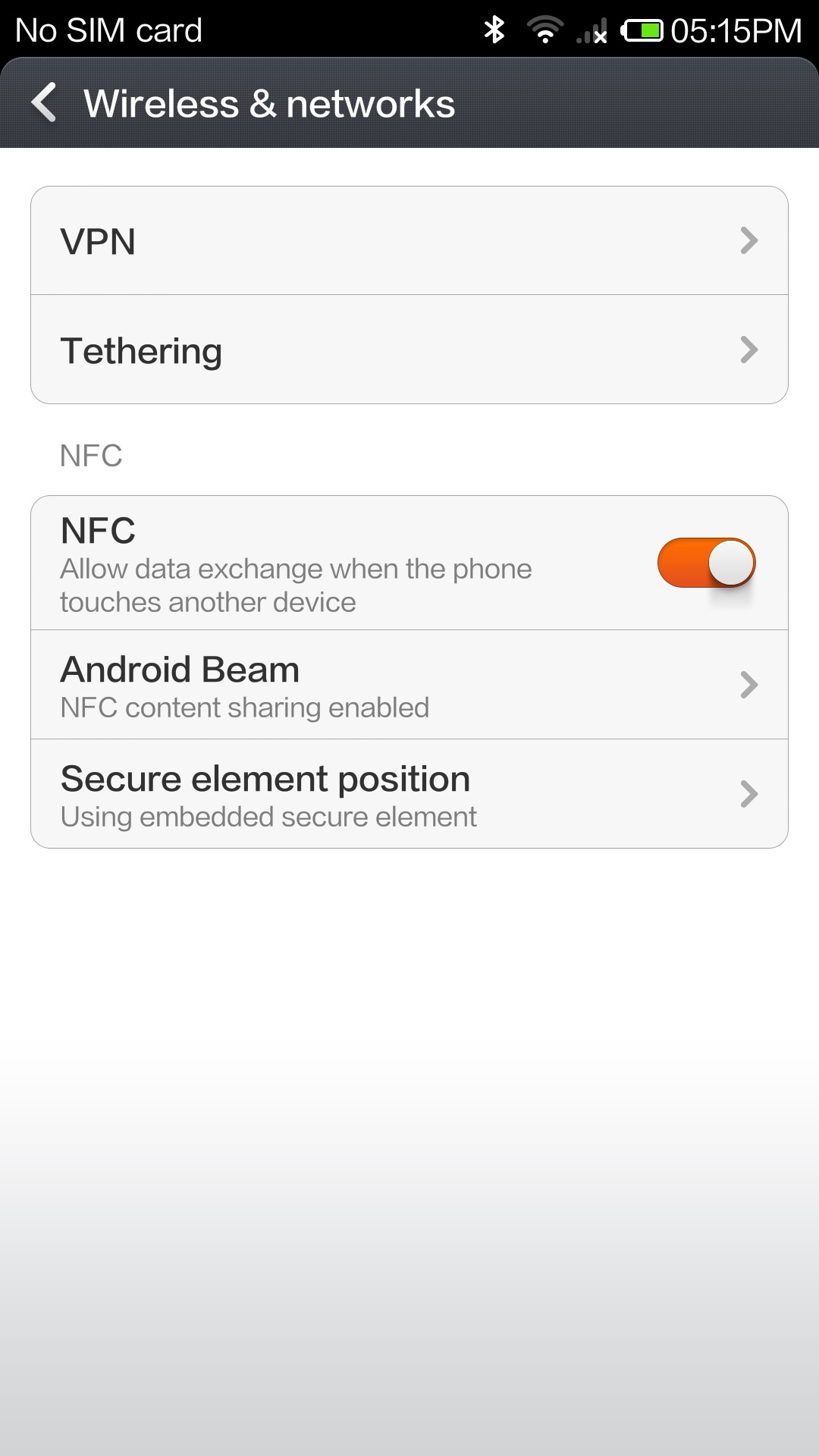The width and height of the screenshot is (819, 1456).
Task: Turn off the NFC switch
Action: point(706,563)
